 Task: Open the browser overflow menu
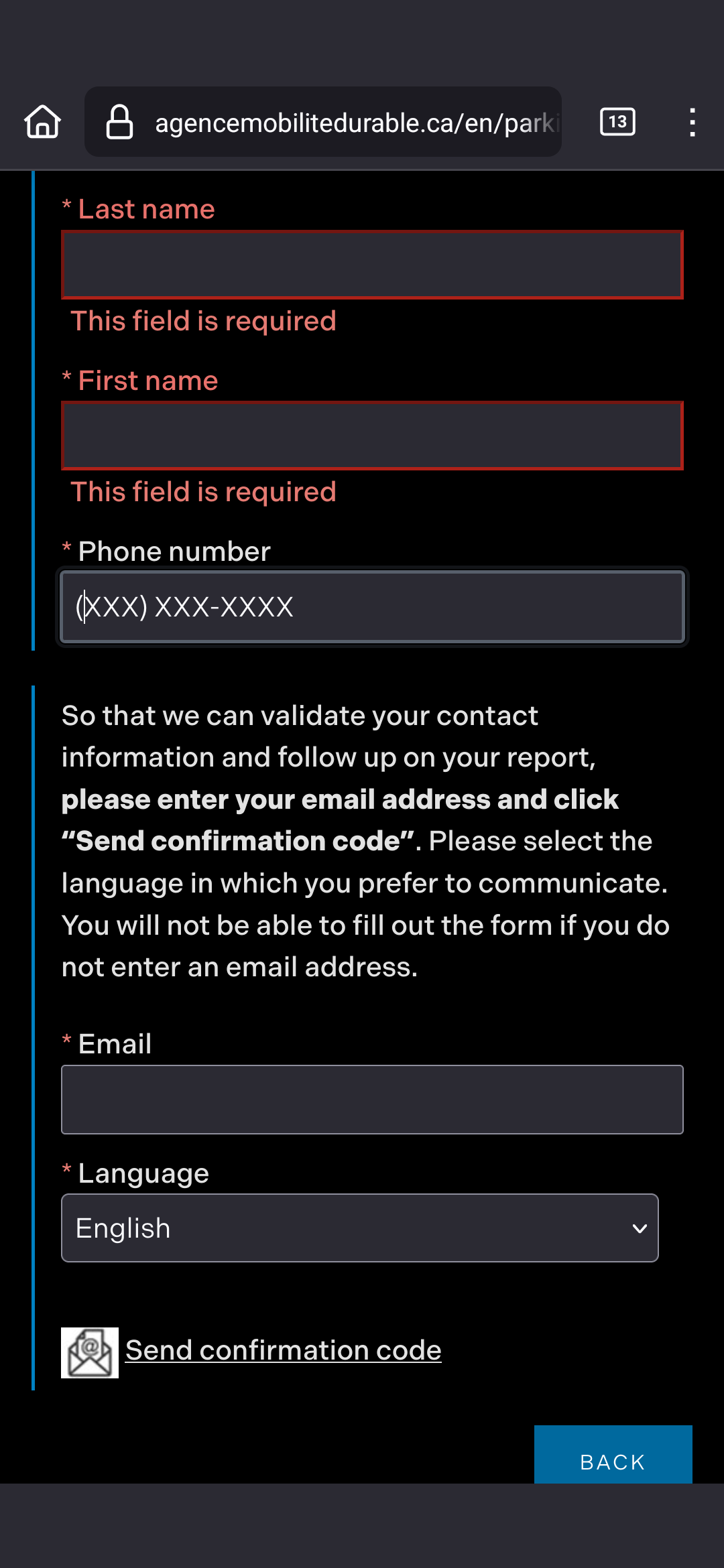point(692,123)
